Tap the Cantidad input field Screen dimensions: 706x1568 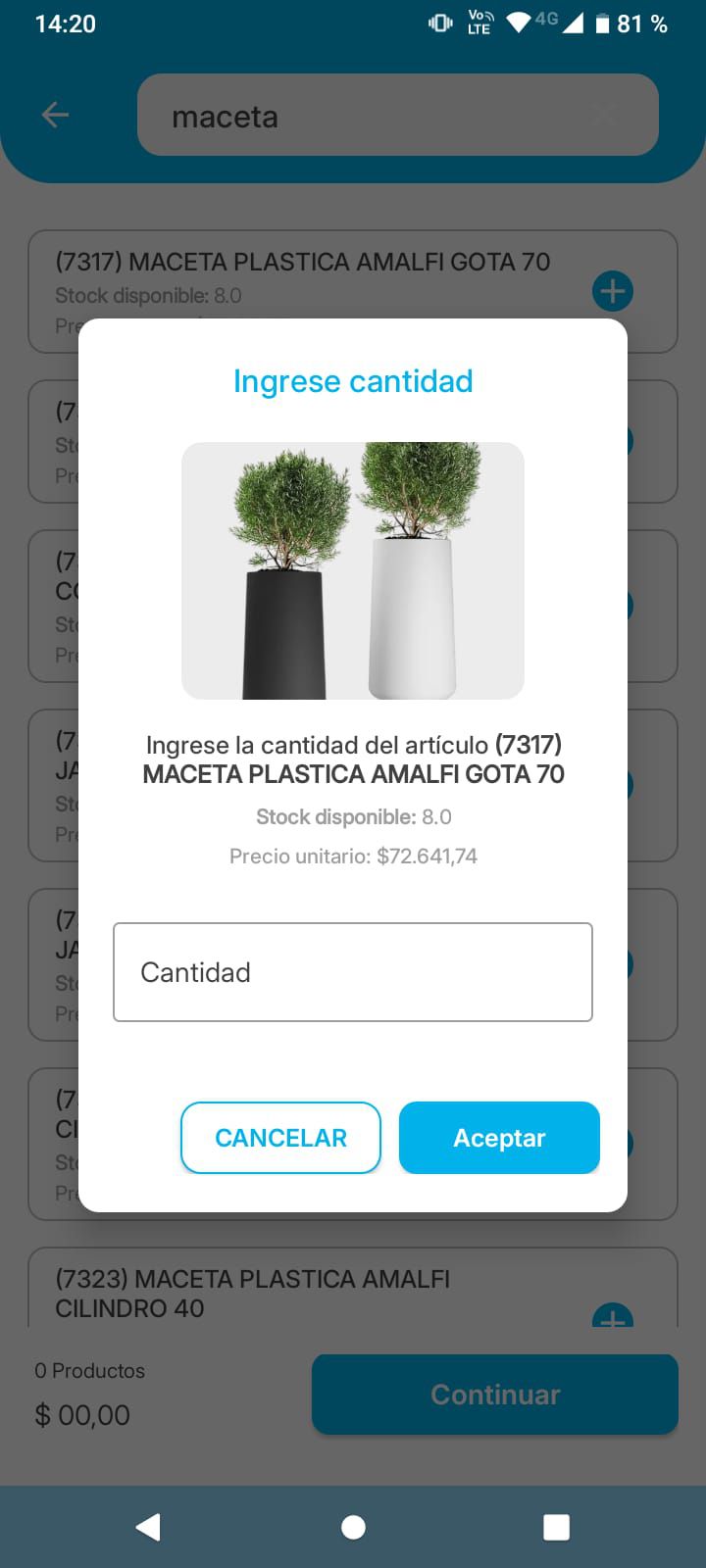coord(353,971)
